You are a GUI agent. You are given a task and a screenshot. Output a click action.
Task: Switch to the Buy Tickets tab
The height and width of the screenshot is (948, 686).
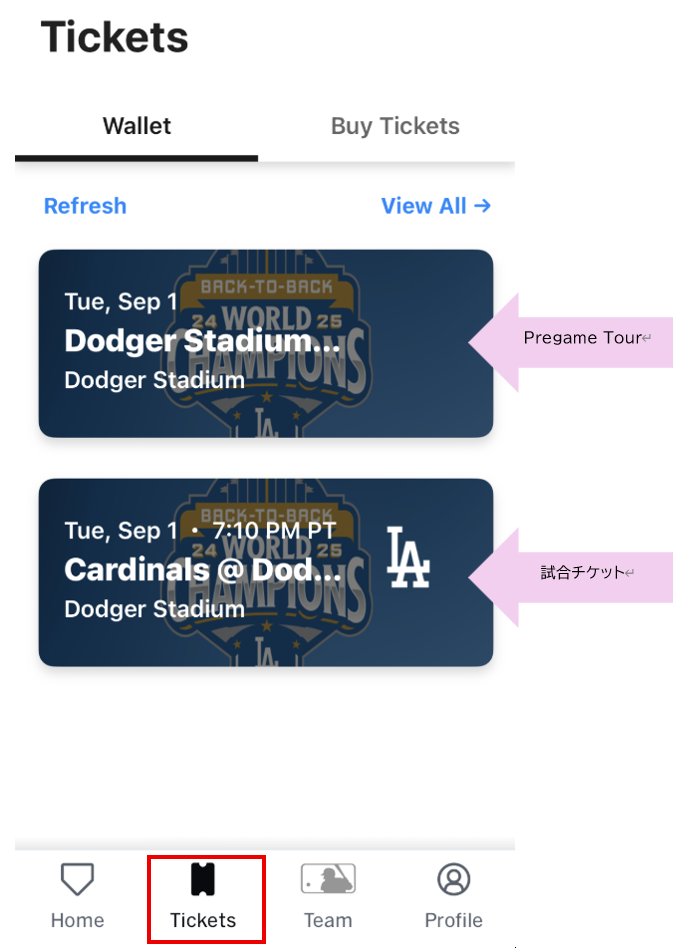coord(395,127)
